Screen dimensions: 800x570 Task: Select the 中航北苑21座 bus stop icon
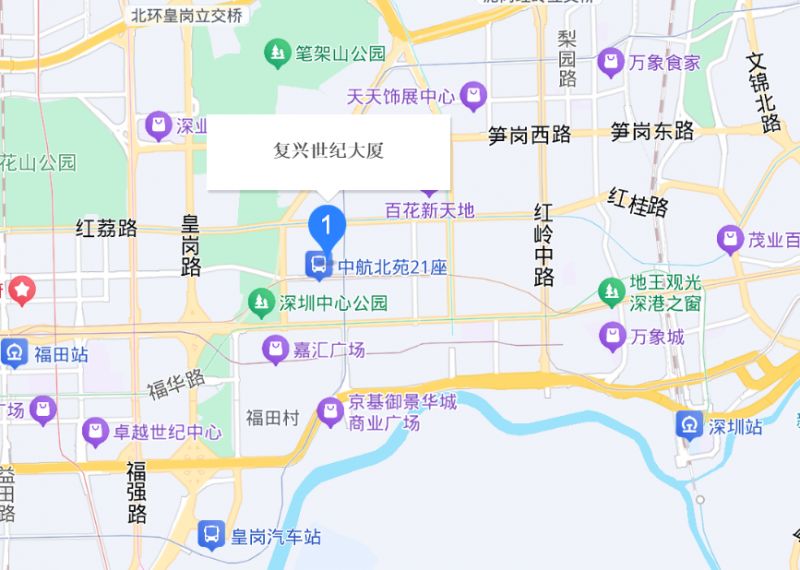click(x=318, y=266)
